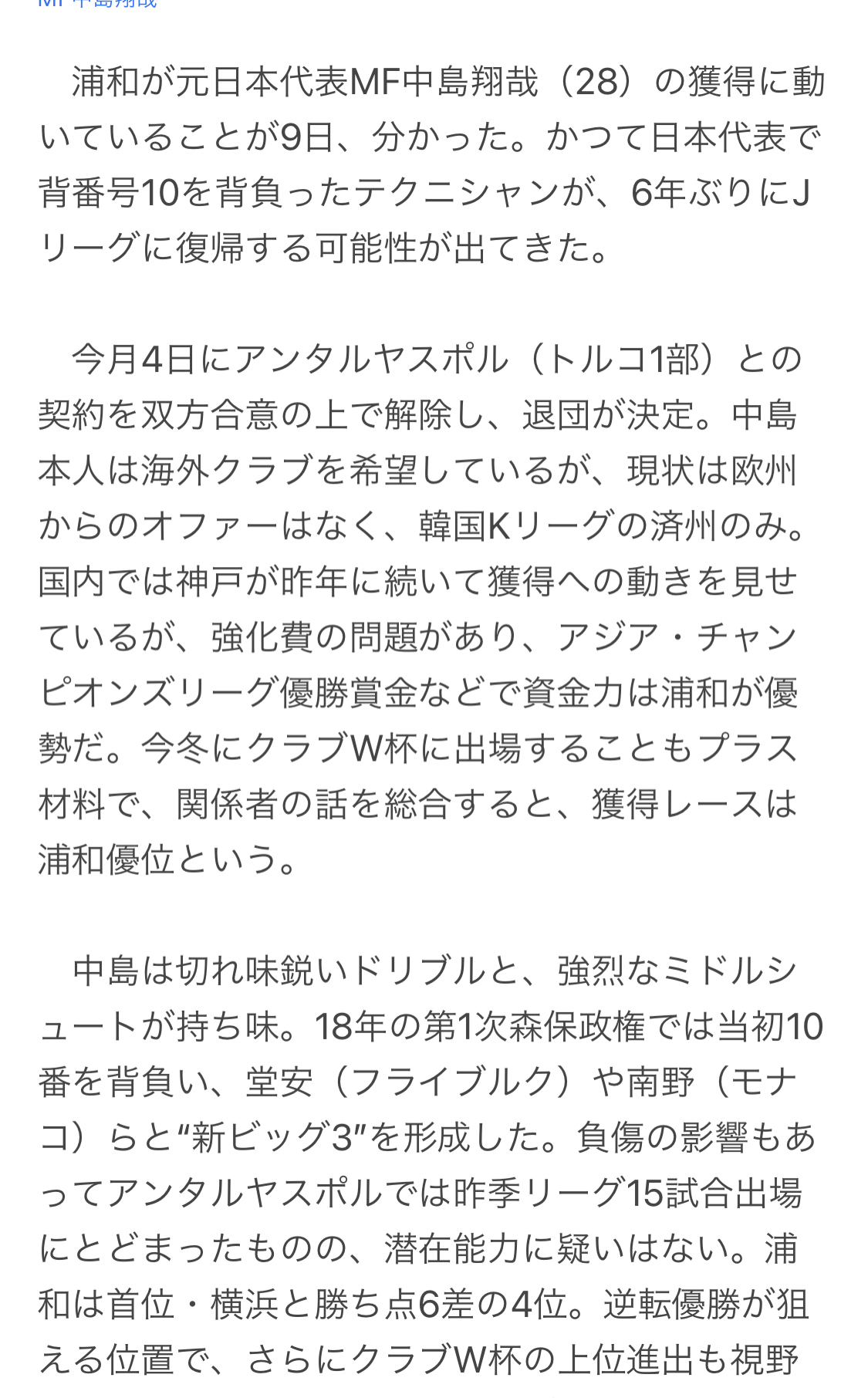Open the blue MF 中島翔哉 link
This screenshot has height=1398, width=868.
[x=97, y=3]
